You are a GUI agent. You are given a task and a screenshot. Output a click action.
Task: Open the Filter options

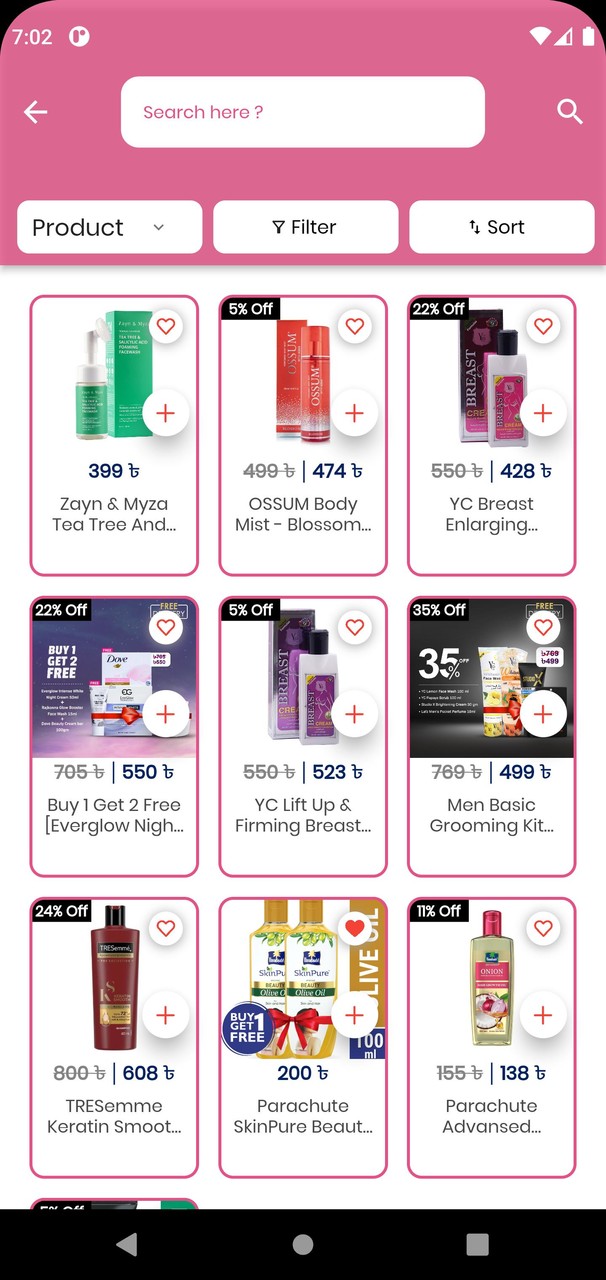305,227
